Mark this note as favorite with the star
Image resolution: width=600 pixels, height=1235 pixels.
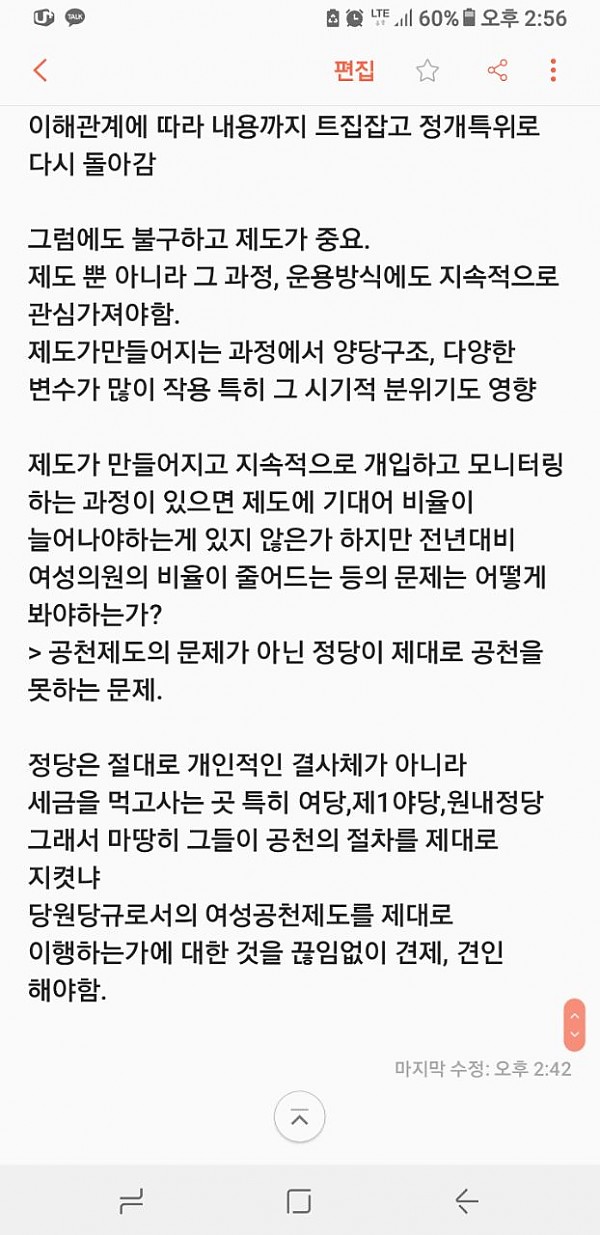427,70
